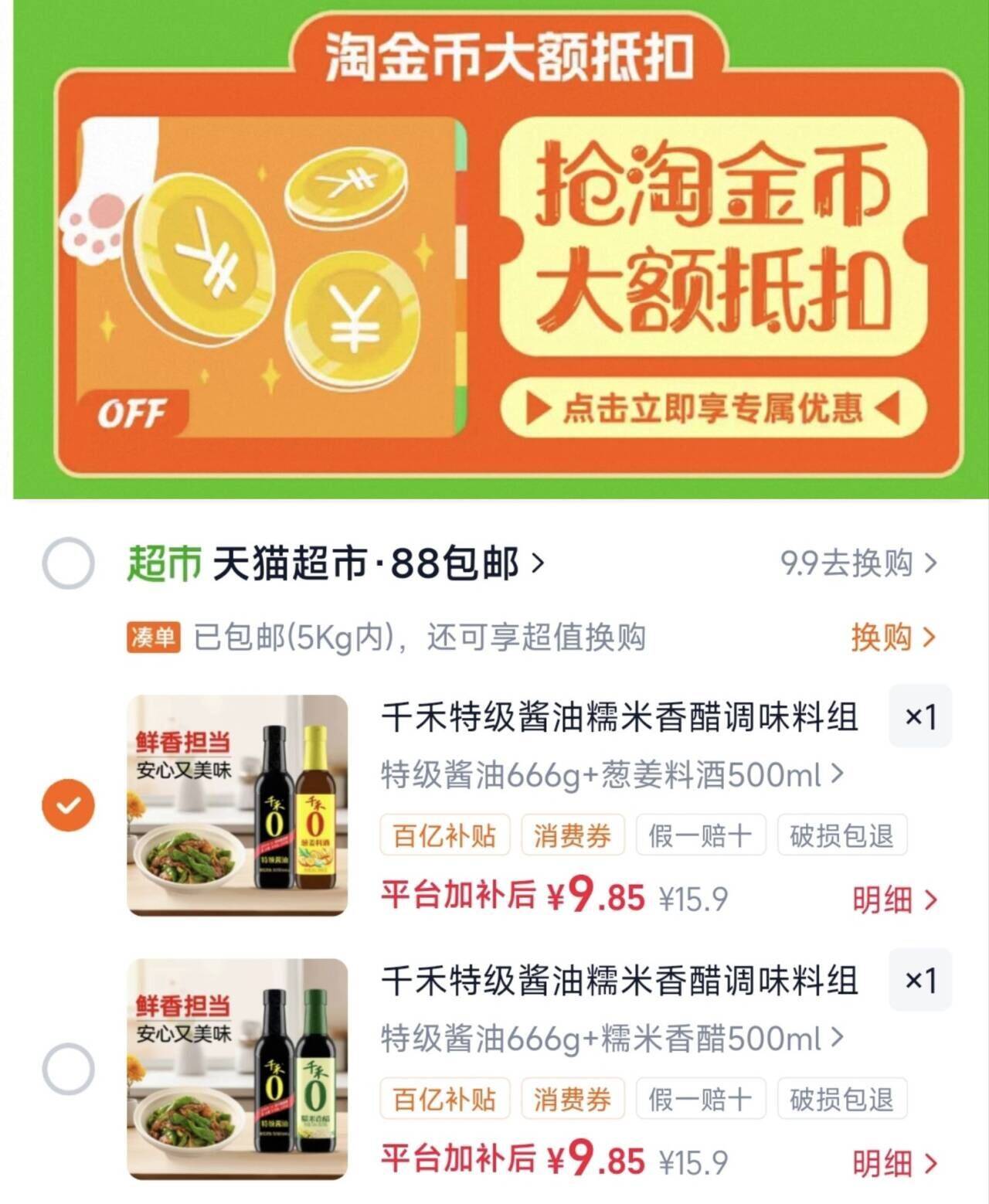The height and width of the screenshot is (1204, 989).
Task: Change spec 特级酱油666g+葱姜料酒500ml
Action: click(612, 775)
